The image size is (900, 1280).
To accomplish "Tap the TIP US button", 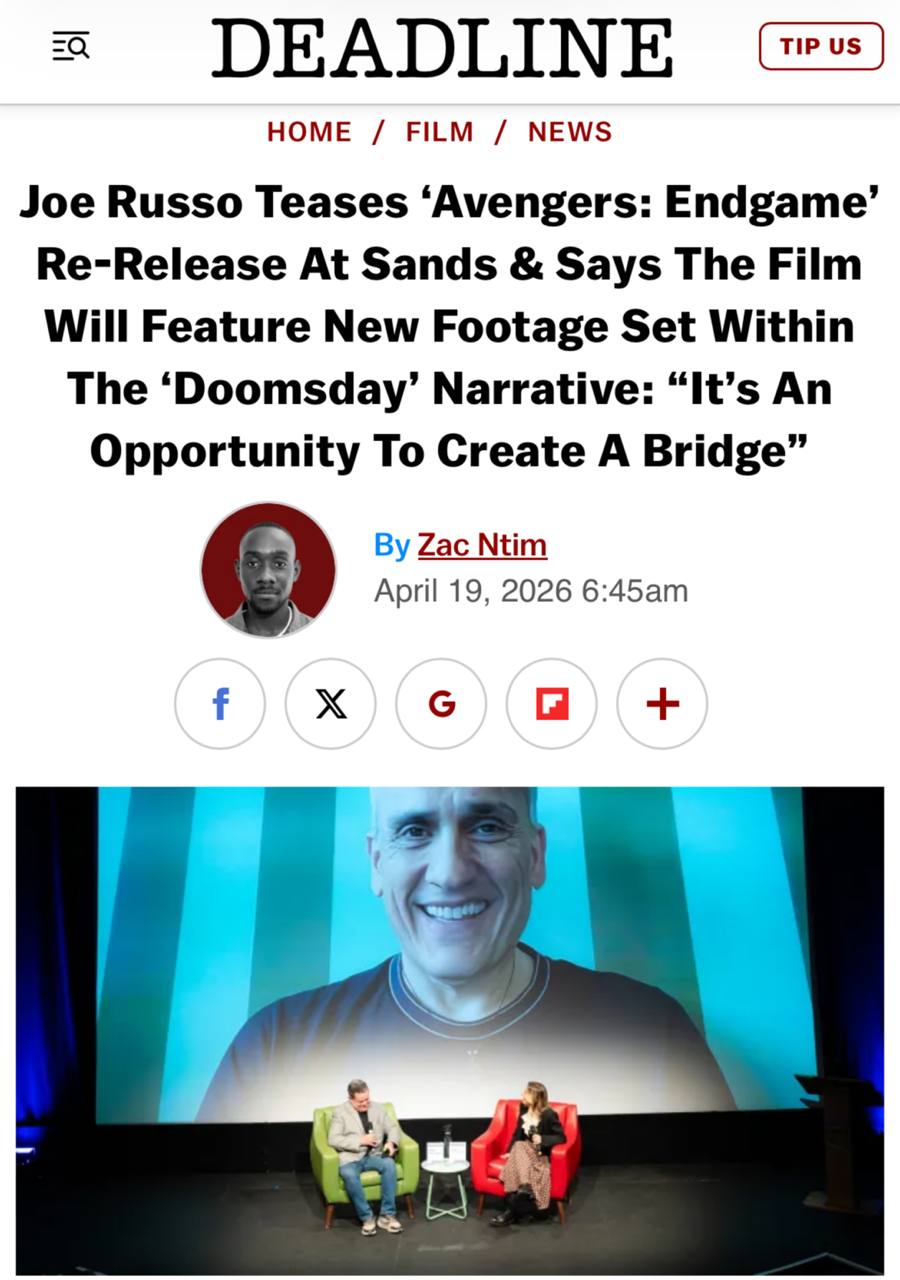I will [820, 46].
